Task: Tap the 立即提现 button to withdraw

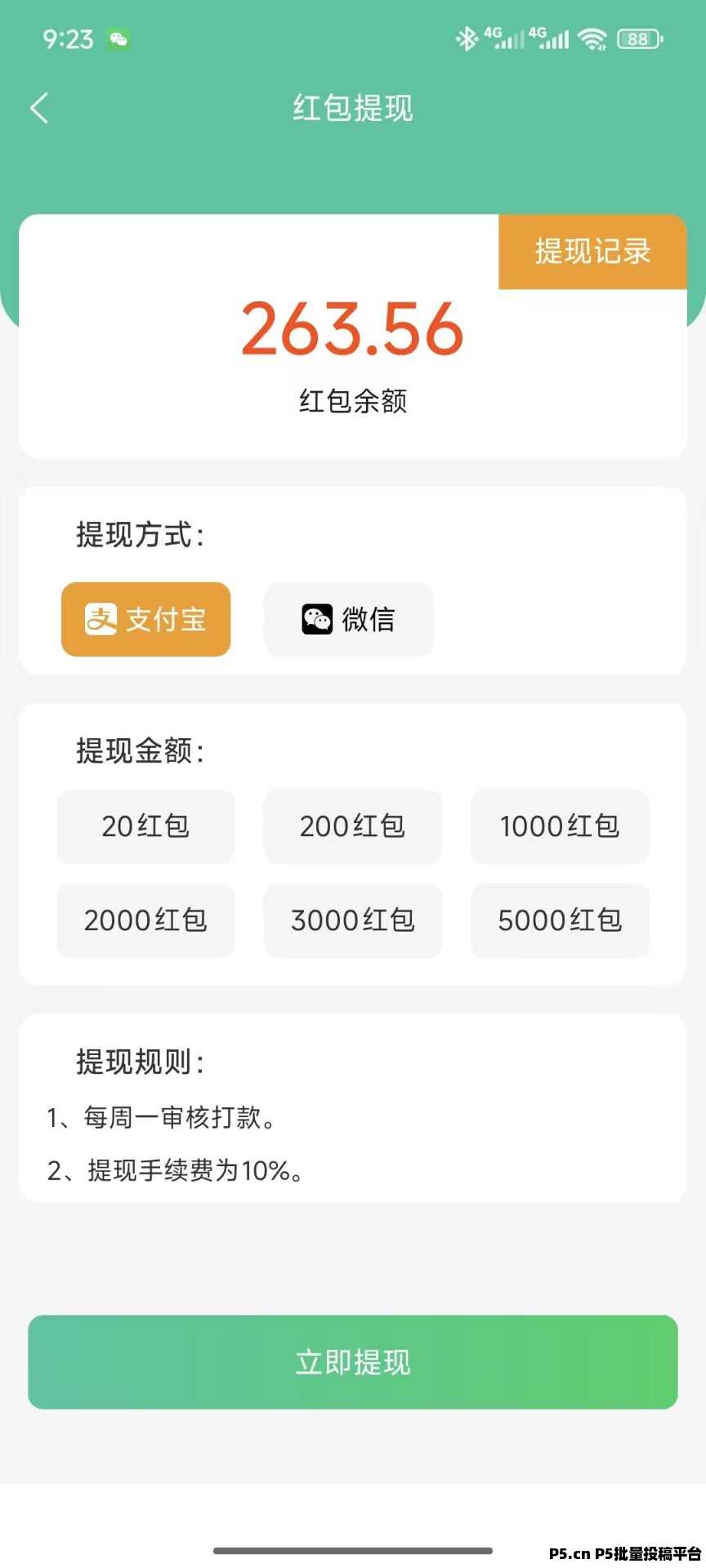Action: [x=353, y=1361]
